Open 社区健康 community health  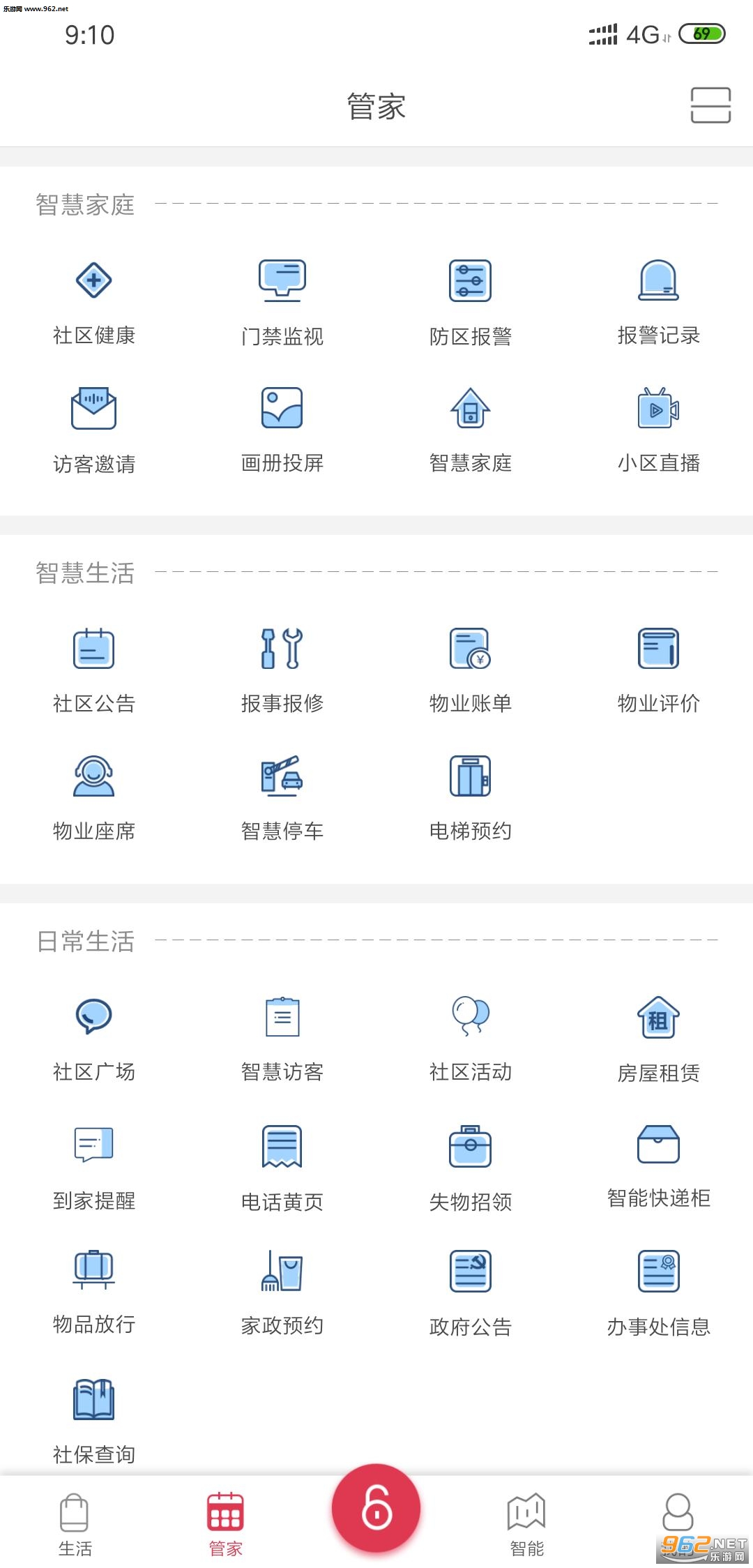tap(94, 302)
